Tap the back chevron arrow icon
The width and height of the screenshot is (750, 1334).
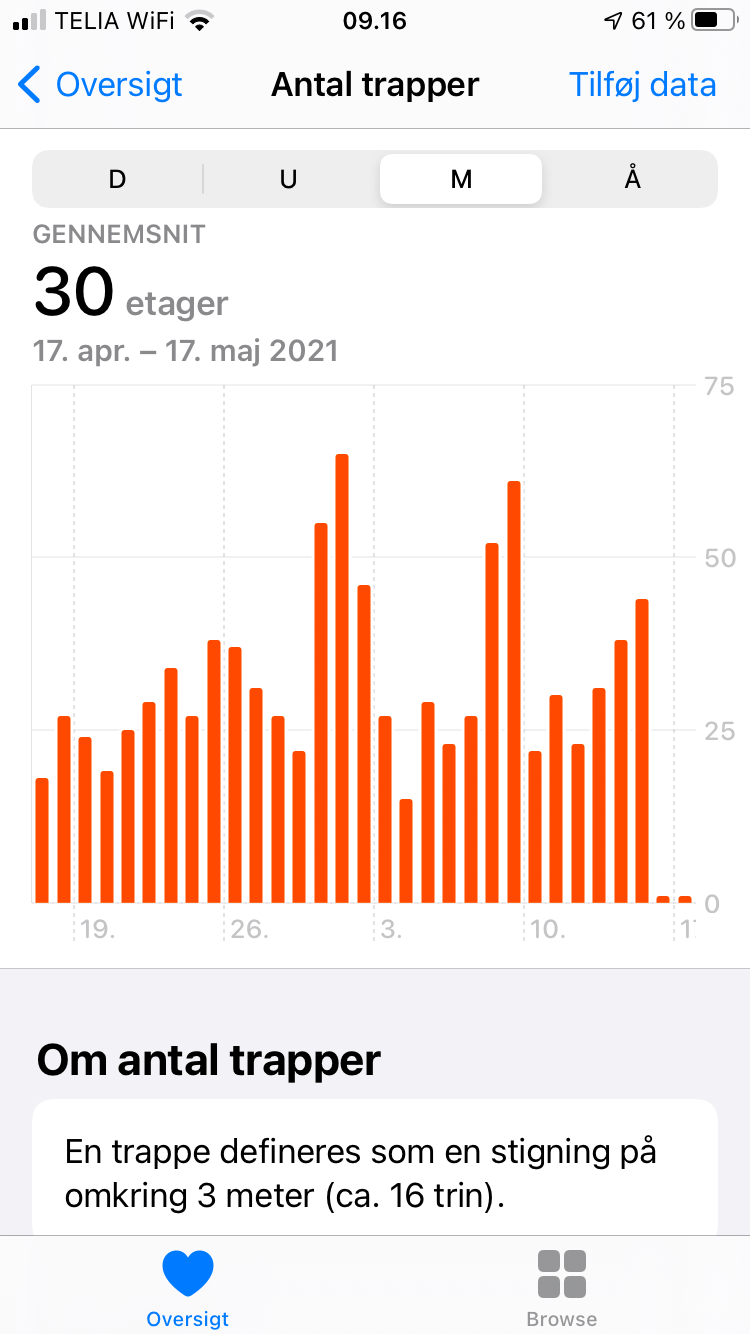pyautogui.click(x=29, y=85)
